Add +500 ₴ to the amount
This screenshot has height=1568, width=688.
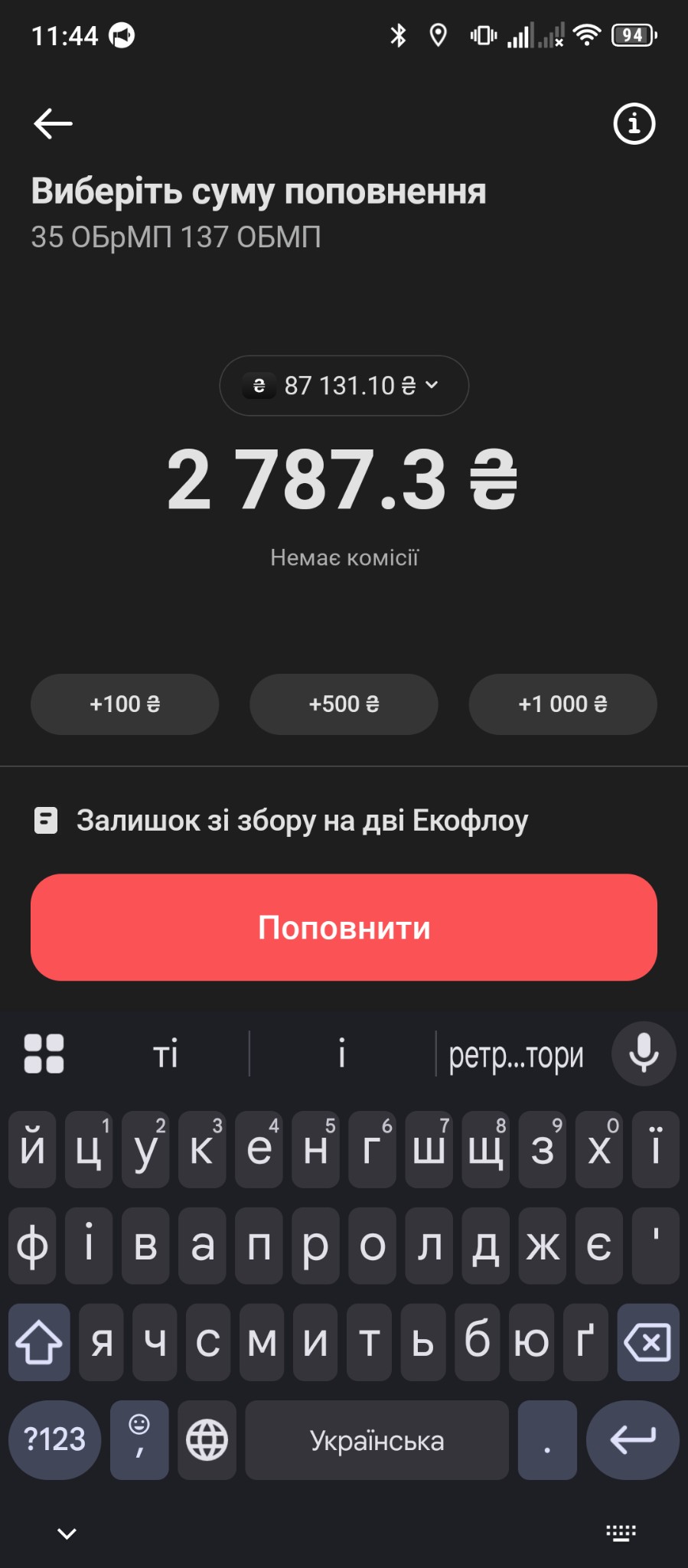click(344, 704)
